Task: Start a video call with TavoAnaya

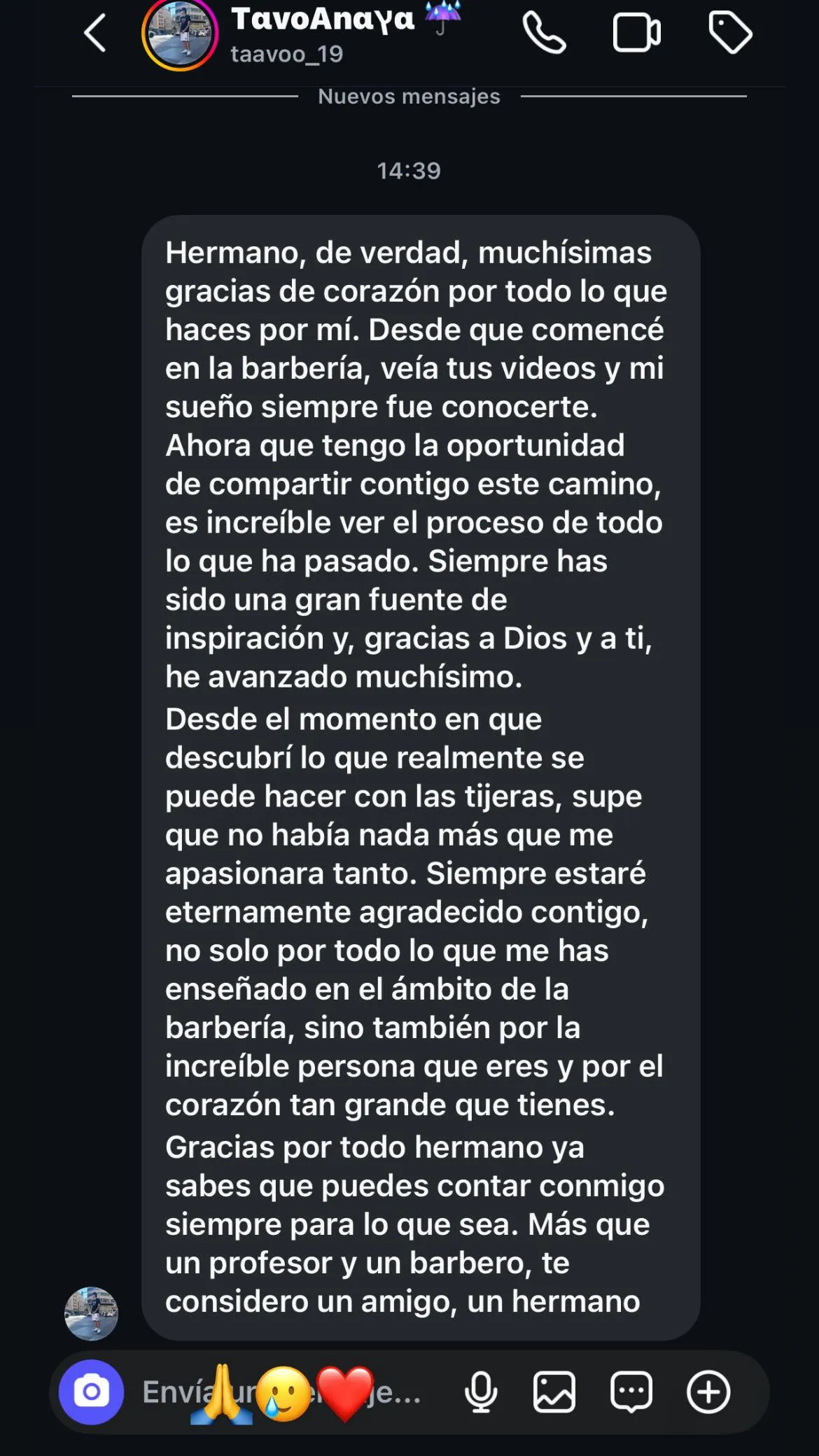Action: [636, 33]
